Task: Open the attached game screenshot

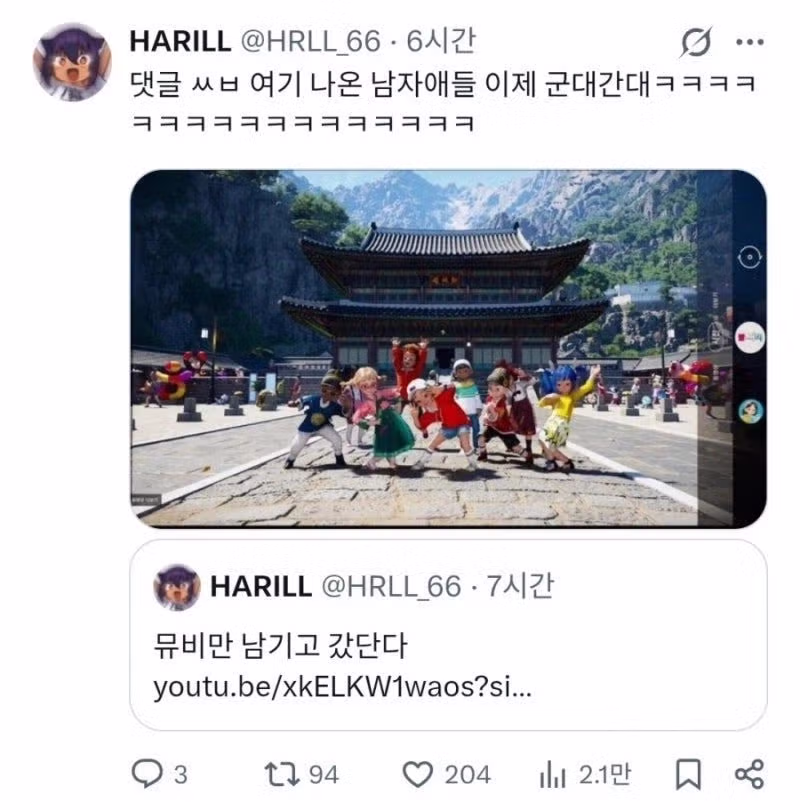Action: pos(448,348)
